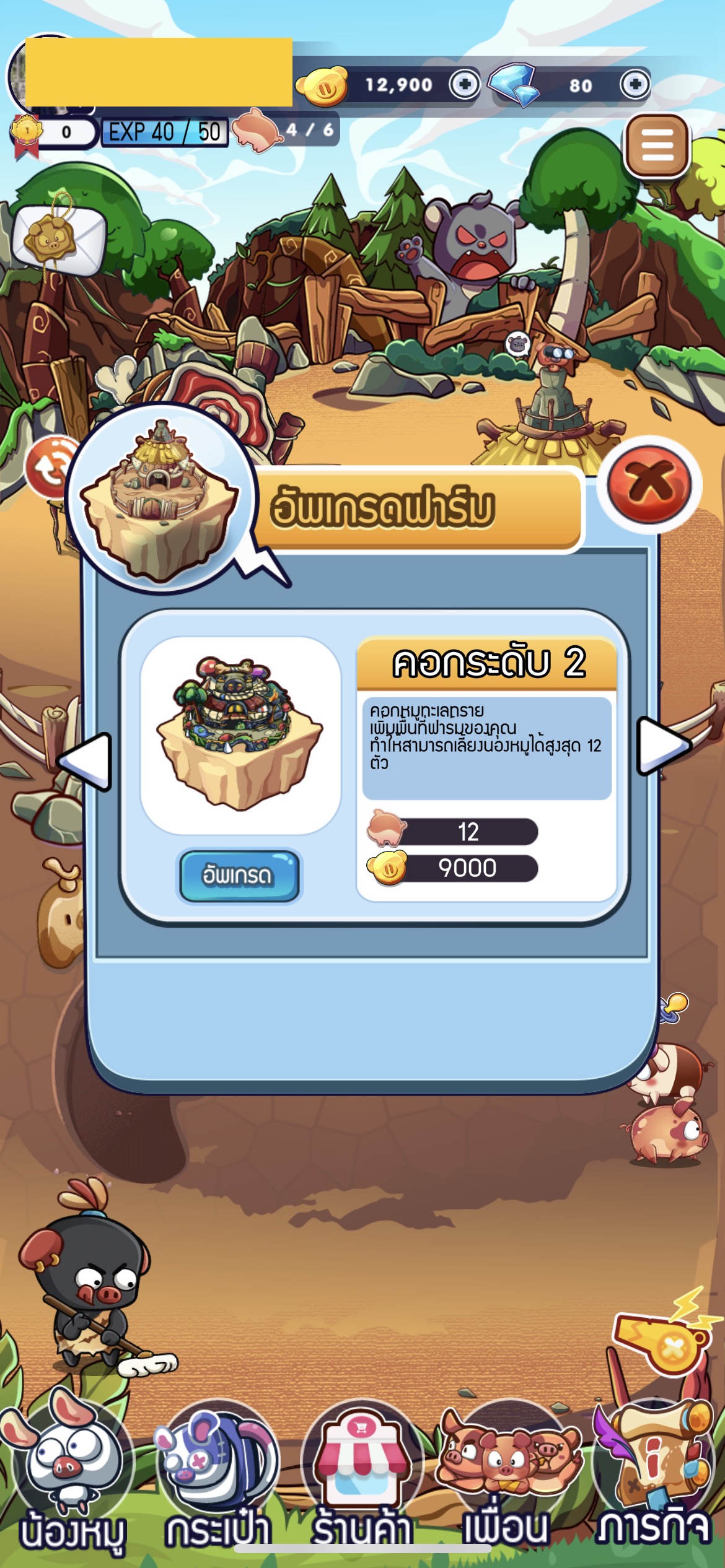The width and height of the screenshot is (725, 1568).
Task: Open the กระเป๋า bag tab
Action: (217, 1480)
